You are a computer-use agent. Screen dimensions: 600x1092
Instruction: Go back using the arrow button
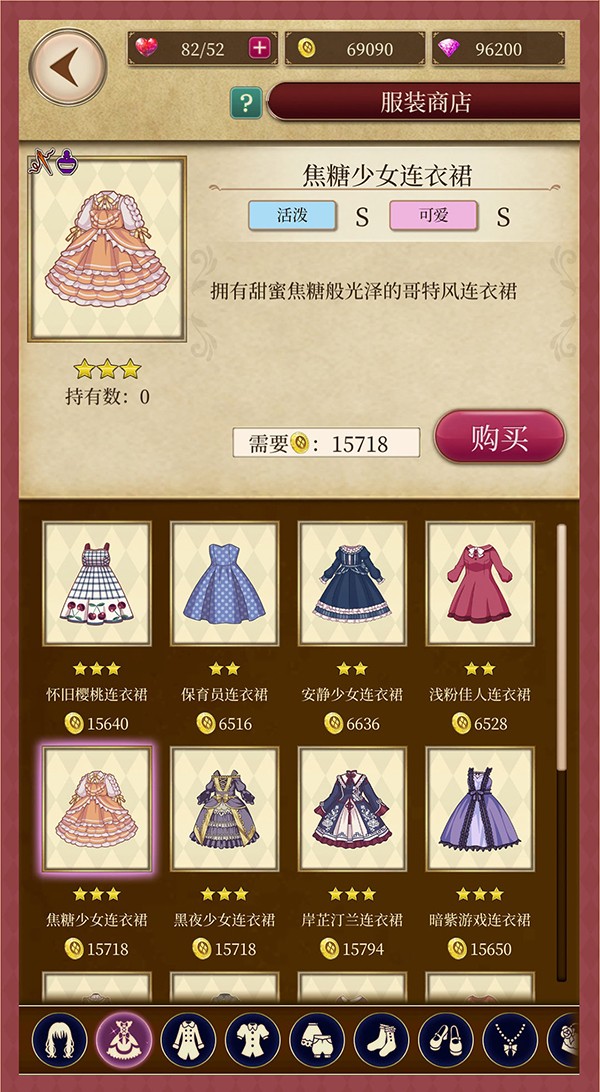point(68,67)
